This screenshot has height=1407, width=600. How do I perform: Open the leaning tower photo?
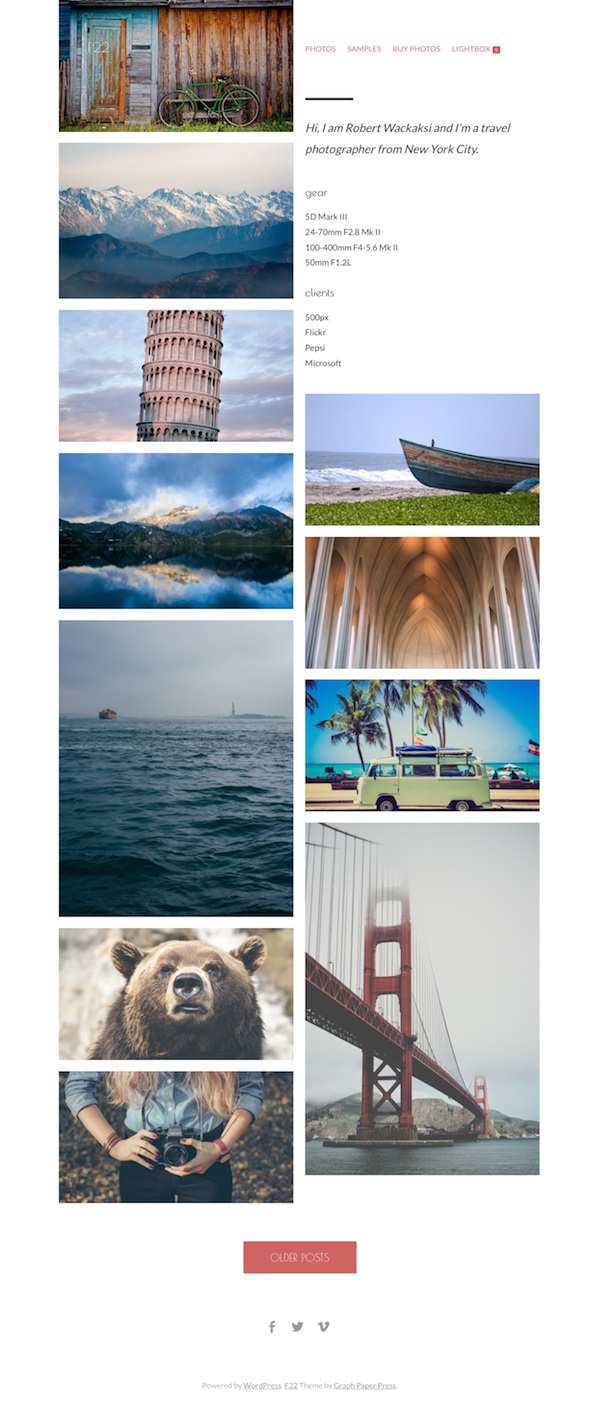click(176, 375)
